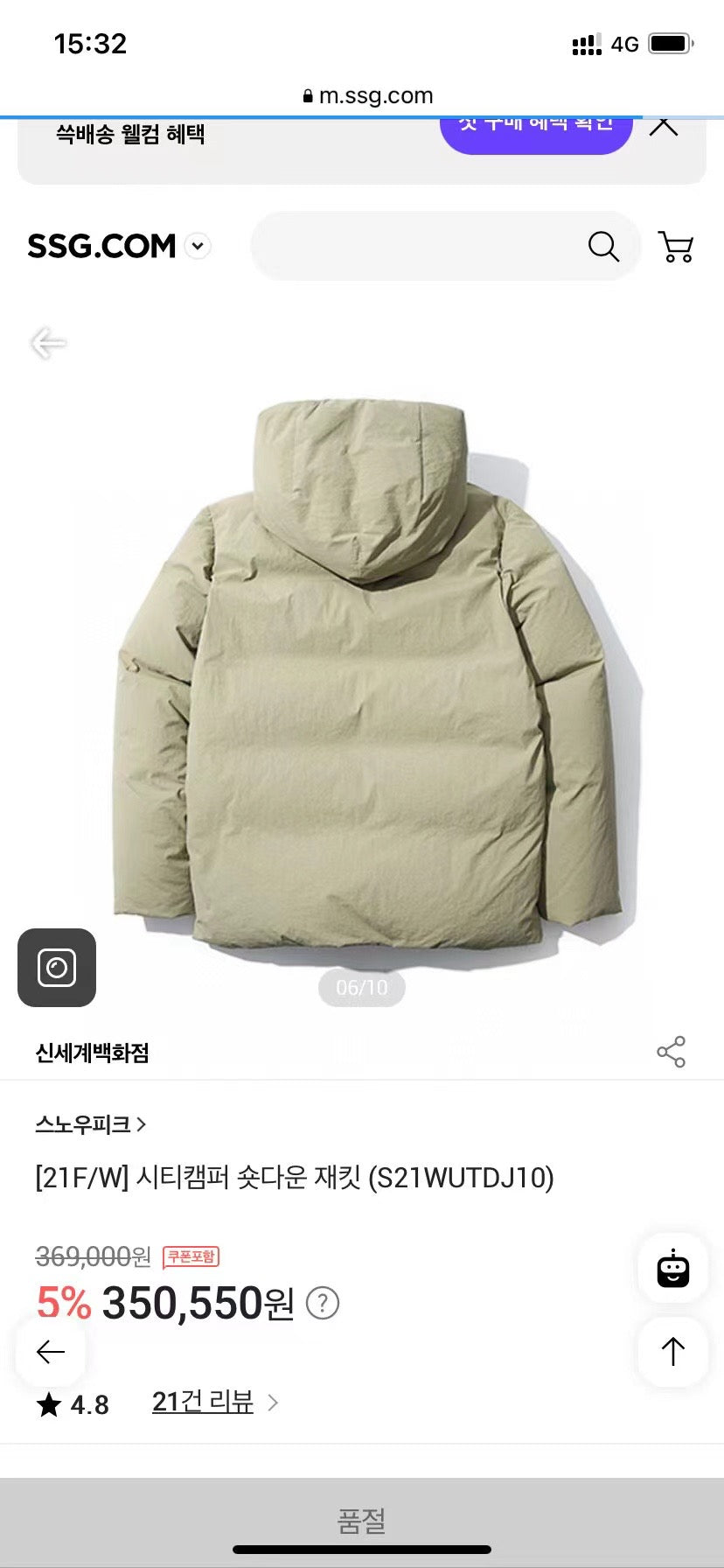Expand the SSG.COM store dropdown
724x1568 pixels.
(198, 247)
